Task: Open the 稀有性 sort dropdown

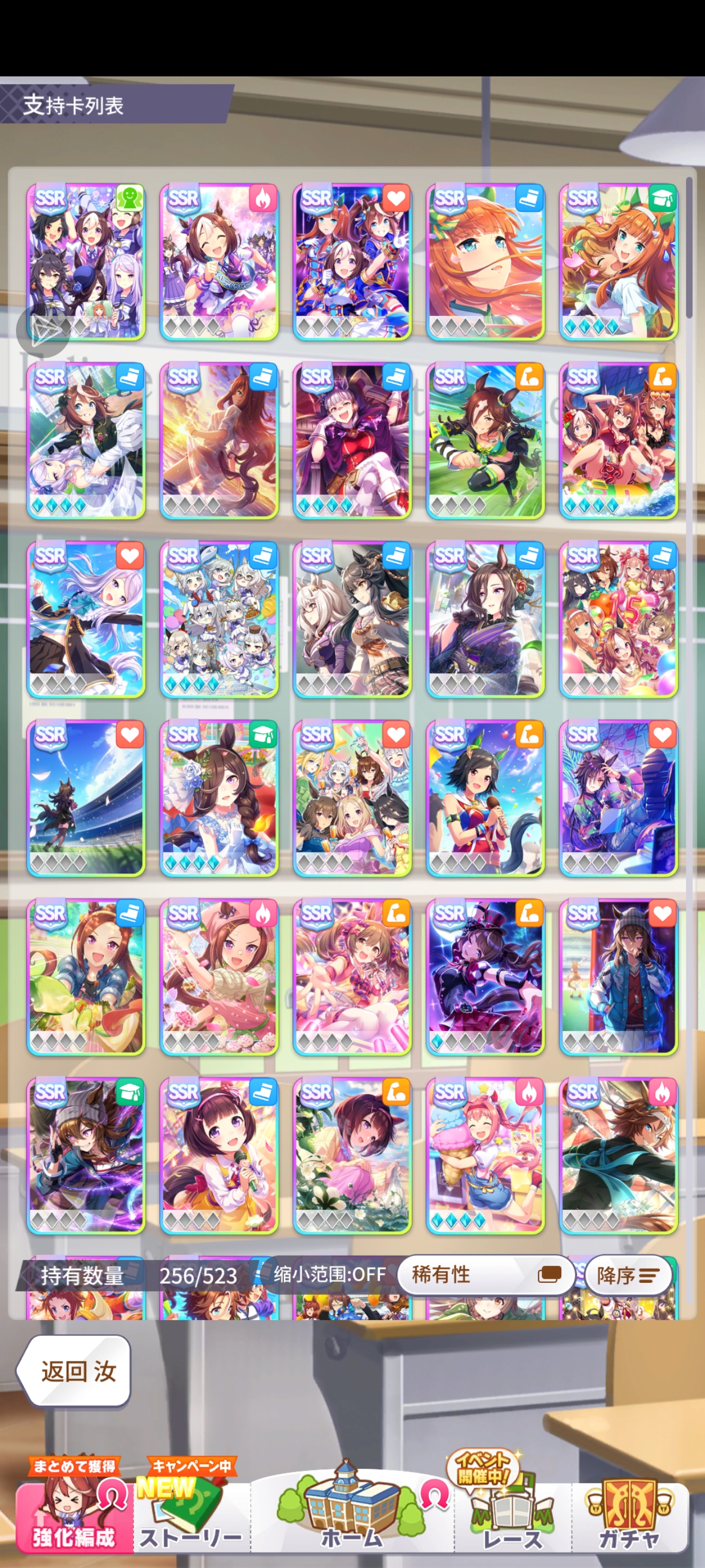Action: (x=485, y=1274)
